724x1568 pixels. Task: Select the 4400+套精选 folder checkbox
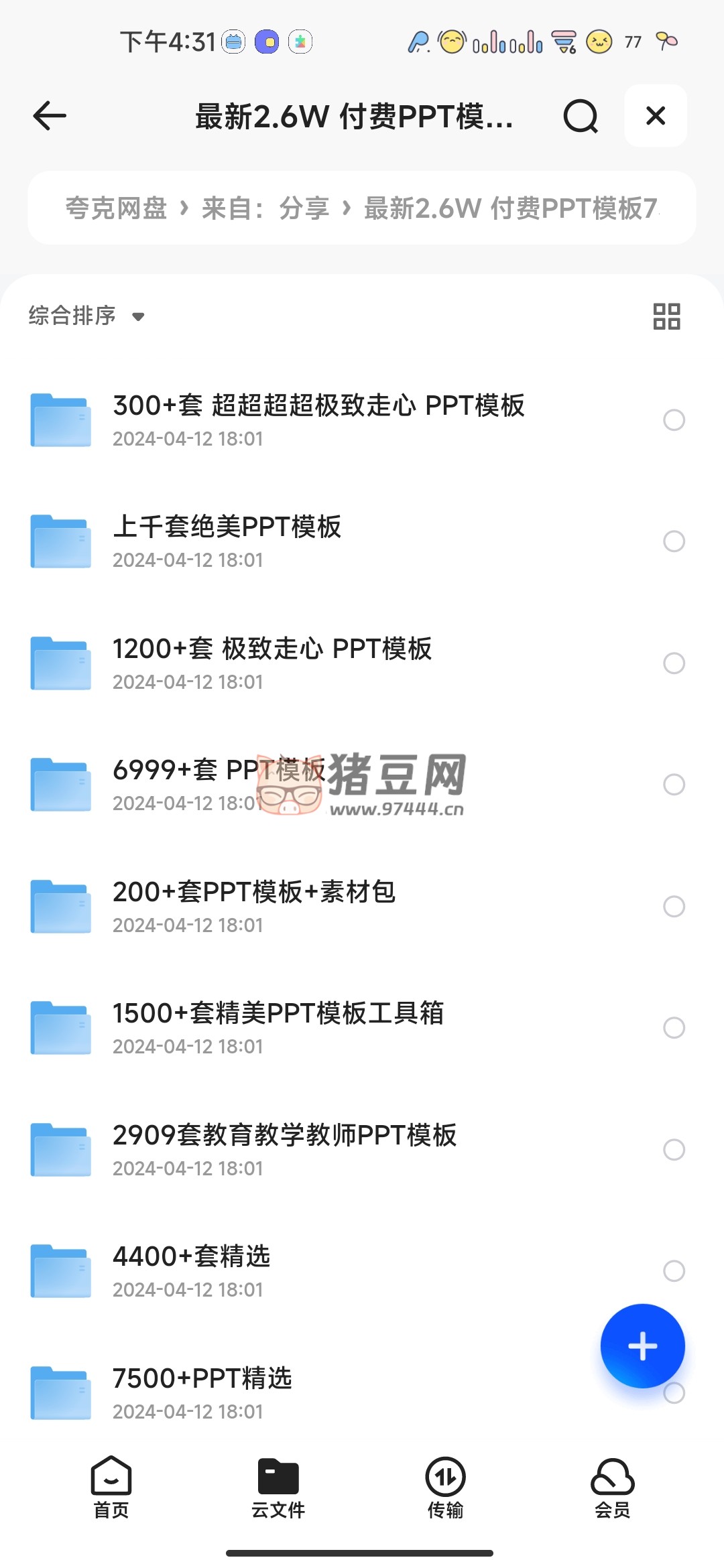[674, 1271]
